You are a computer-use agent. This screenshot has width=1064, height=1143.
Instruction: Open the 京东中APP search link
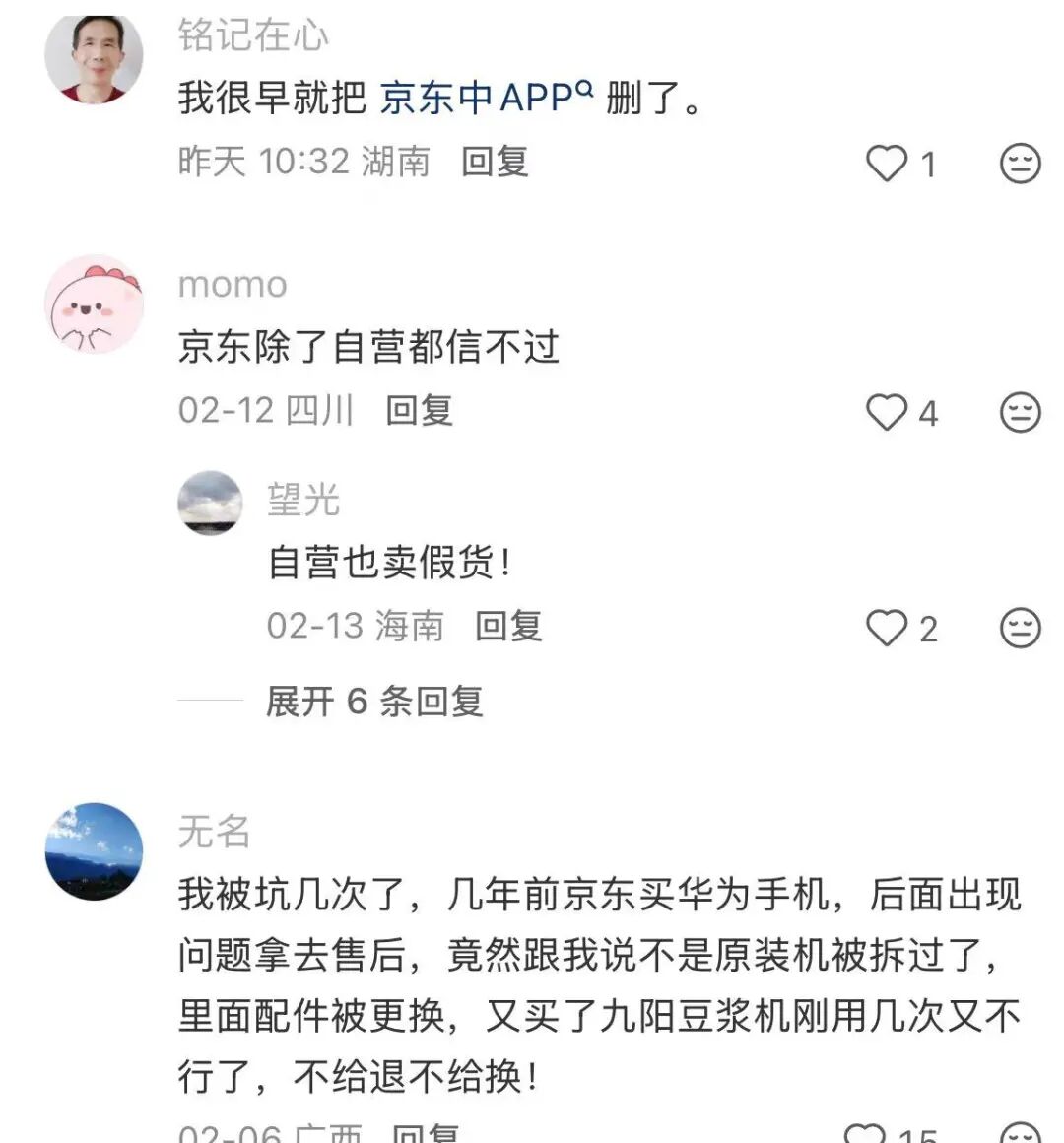pos(487,97)
